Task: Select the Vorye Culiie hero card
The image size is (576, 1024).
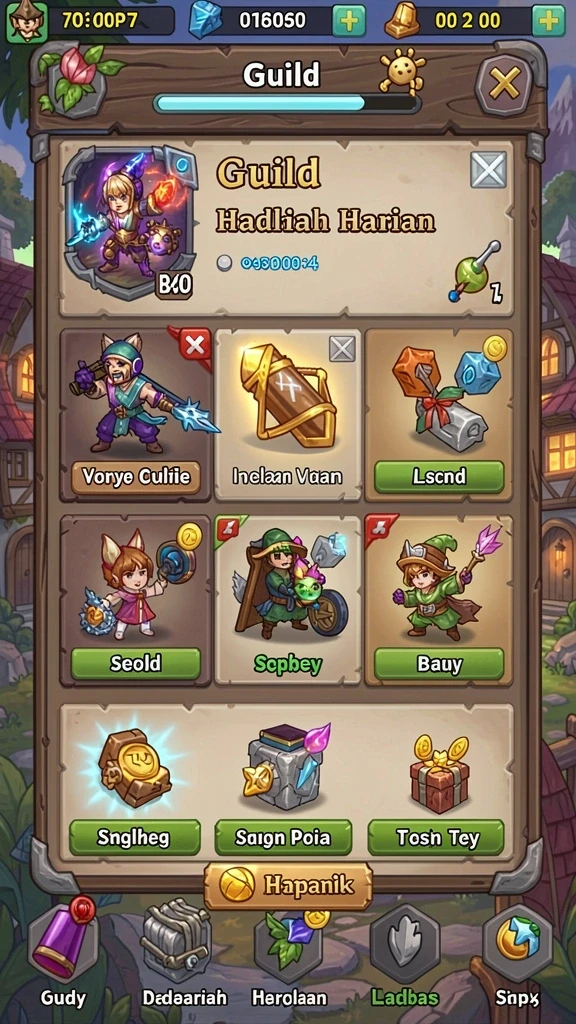Action: click(x=136, y=414)
